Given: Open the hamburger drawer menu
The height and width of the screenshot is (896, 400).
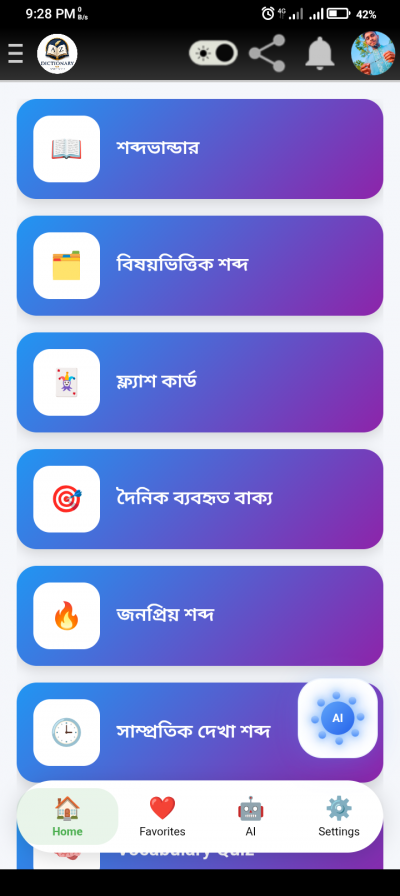Looking at the screenshot, I should coord(15,54).
